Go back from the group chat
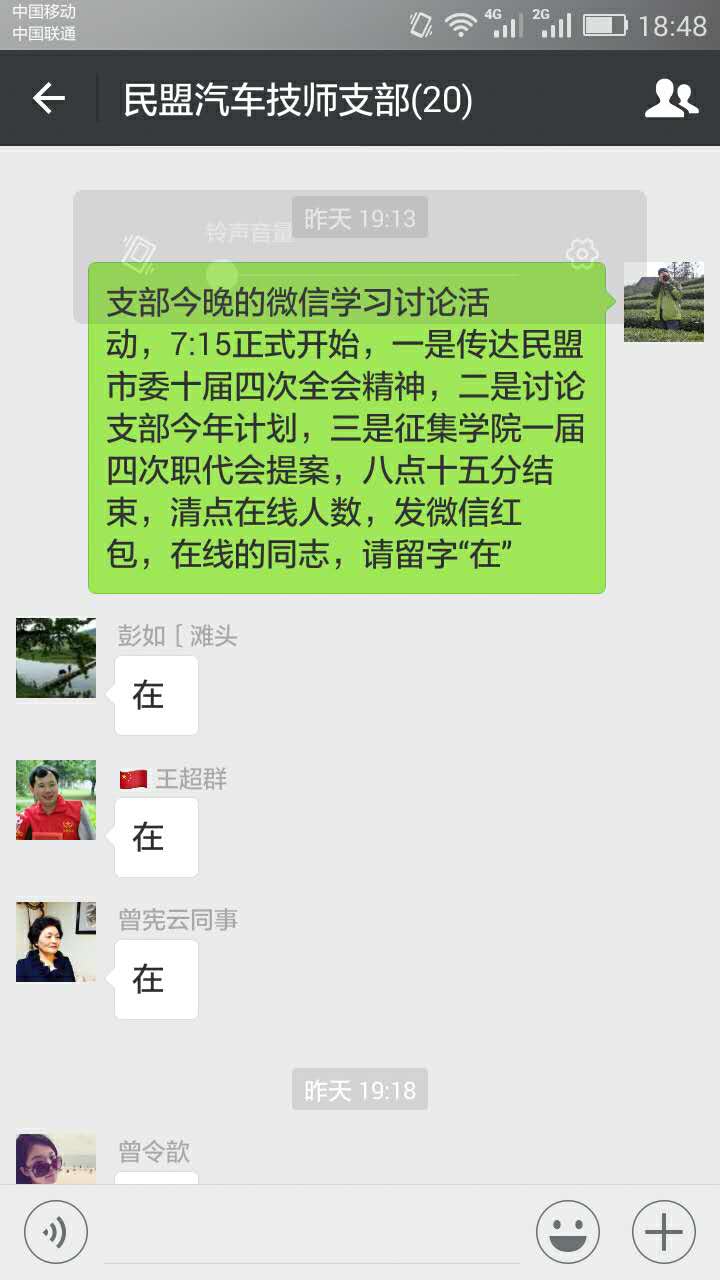 48,98
